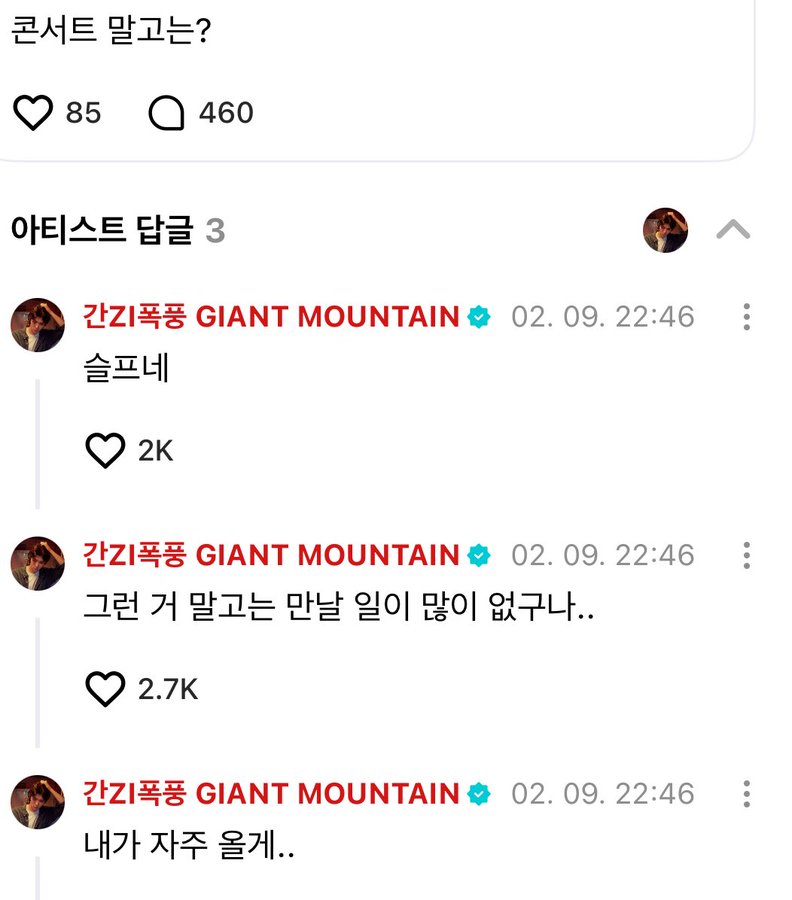
Task: Open overflow menu on 그런 거 말고는 reply
Action: (746, 555)
